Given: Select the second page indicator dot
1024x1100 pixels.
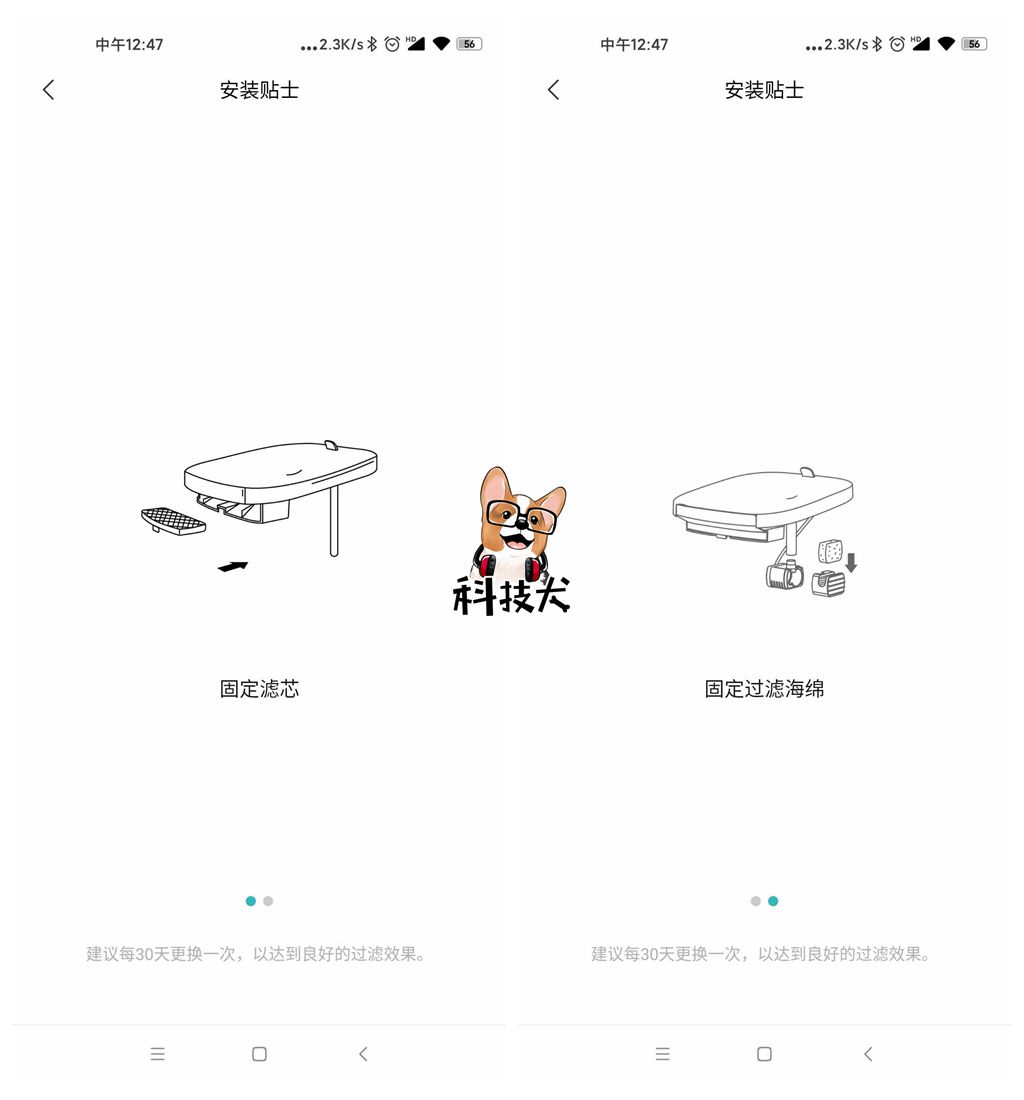Looking at the screenshot, I should (268, 901).
